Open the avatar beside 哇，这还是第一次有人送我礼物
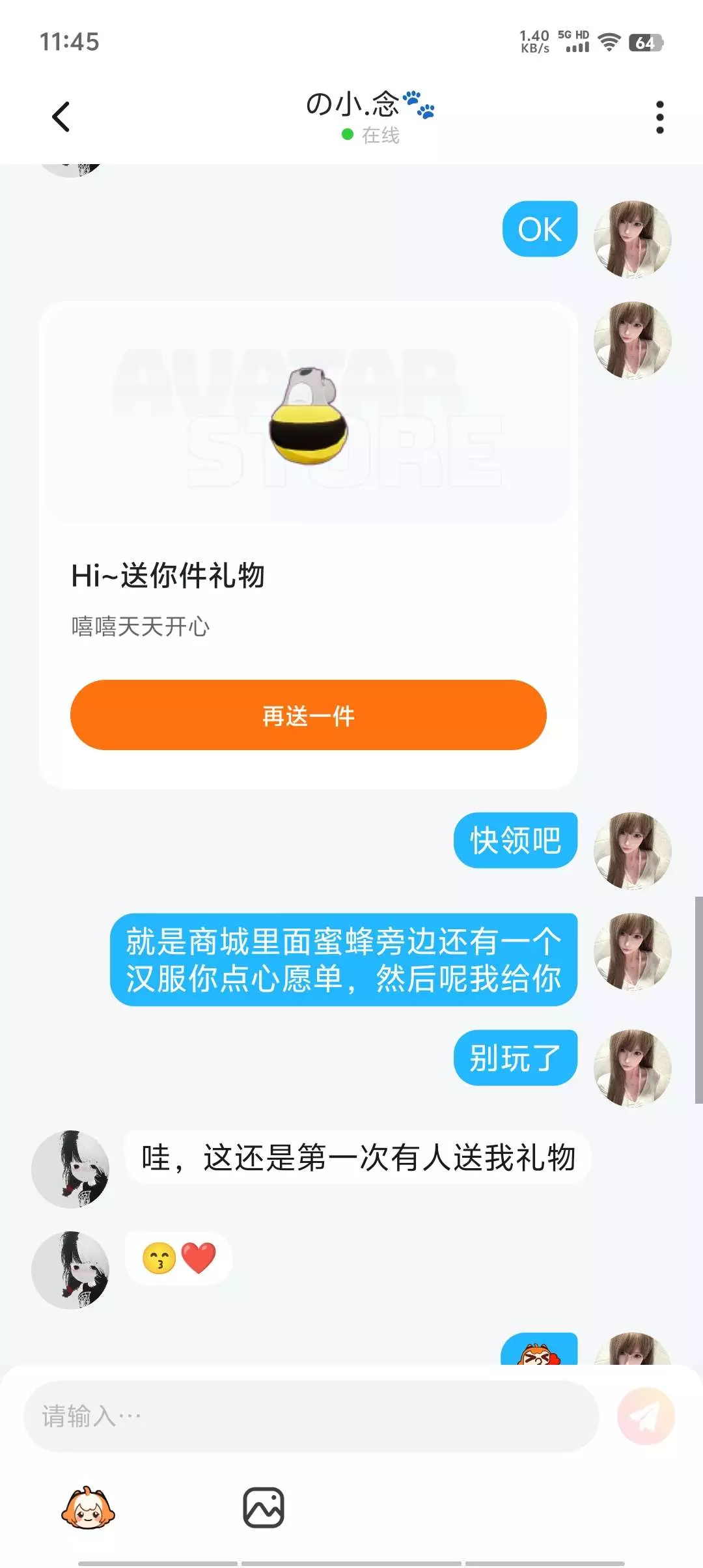The height and width of the screenshot is (1568, 703). pyautogui.click(x=70, y=1169)
